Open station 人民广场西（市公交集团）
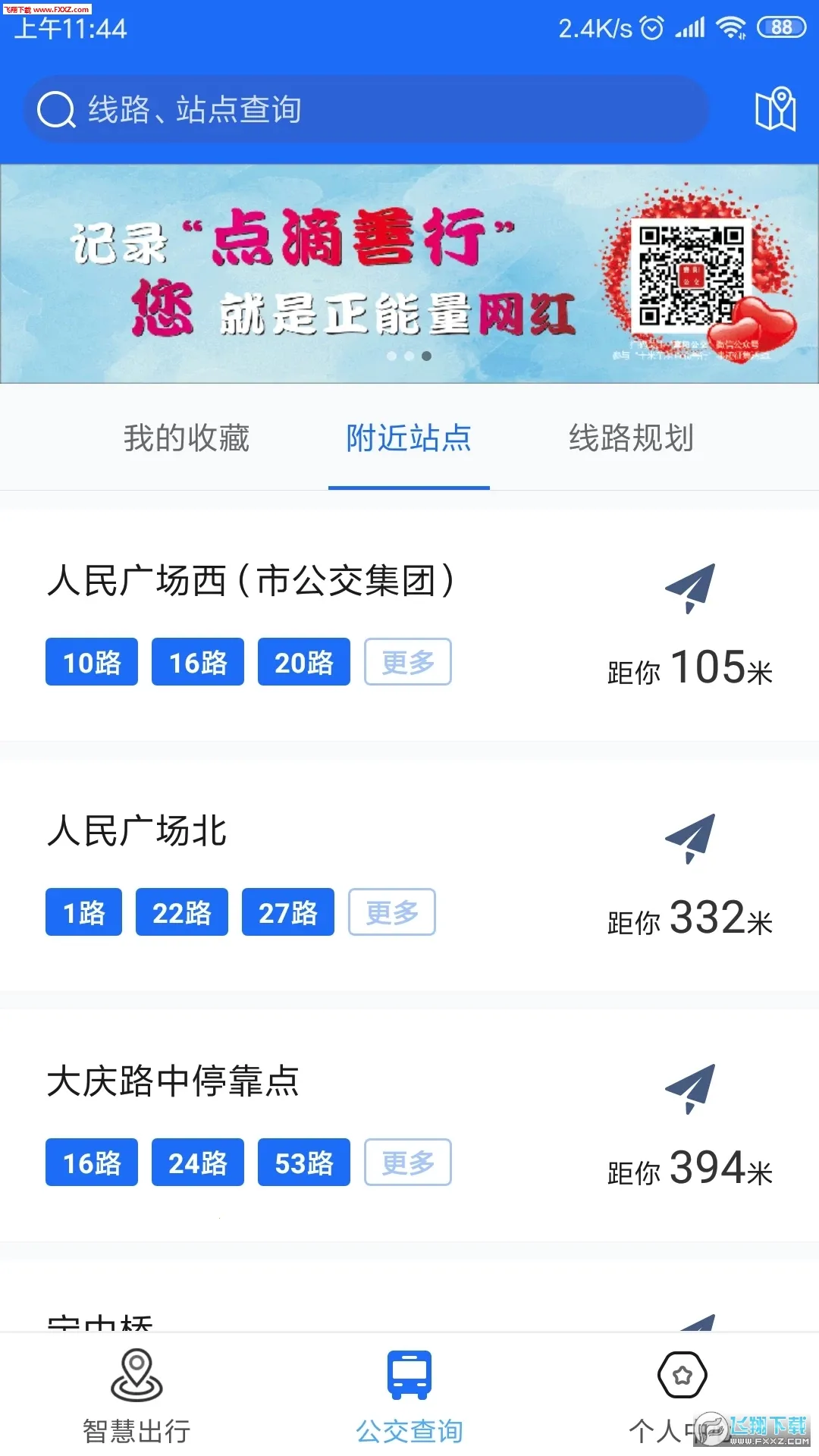This screenshot has height=1456, width=819. tap(250, 581)
